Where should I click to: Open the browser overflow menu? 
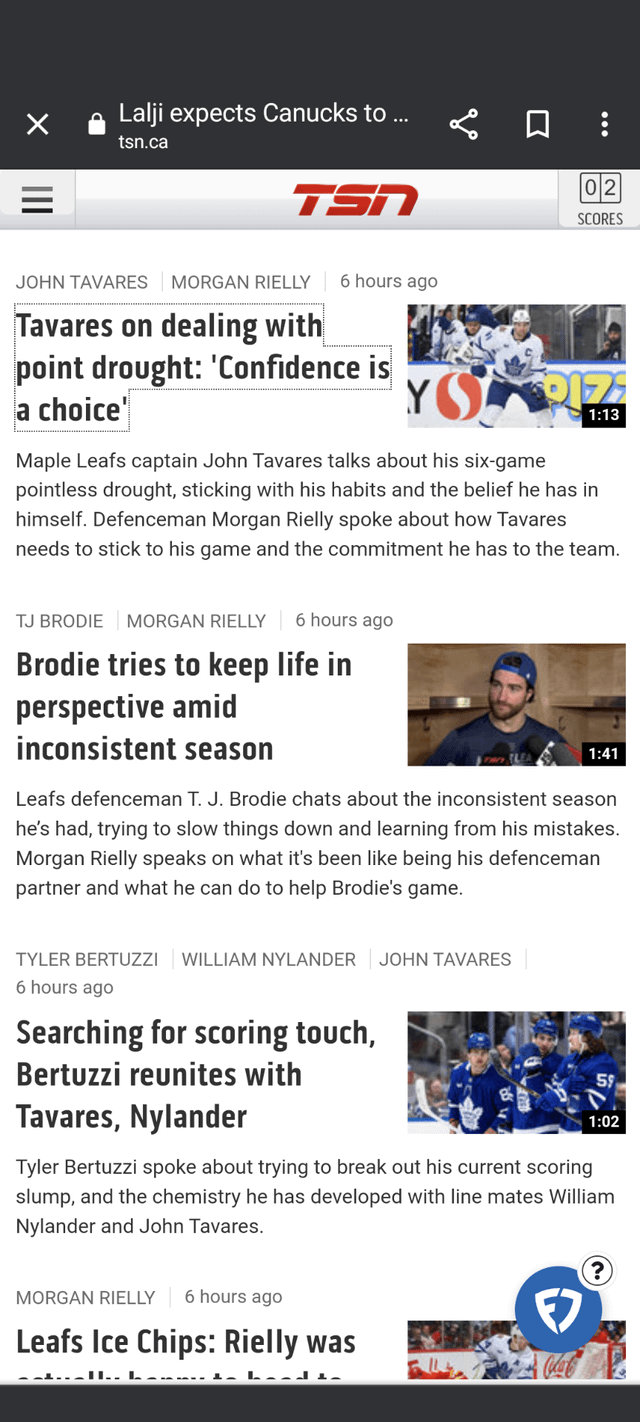(x=604, y=124)
